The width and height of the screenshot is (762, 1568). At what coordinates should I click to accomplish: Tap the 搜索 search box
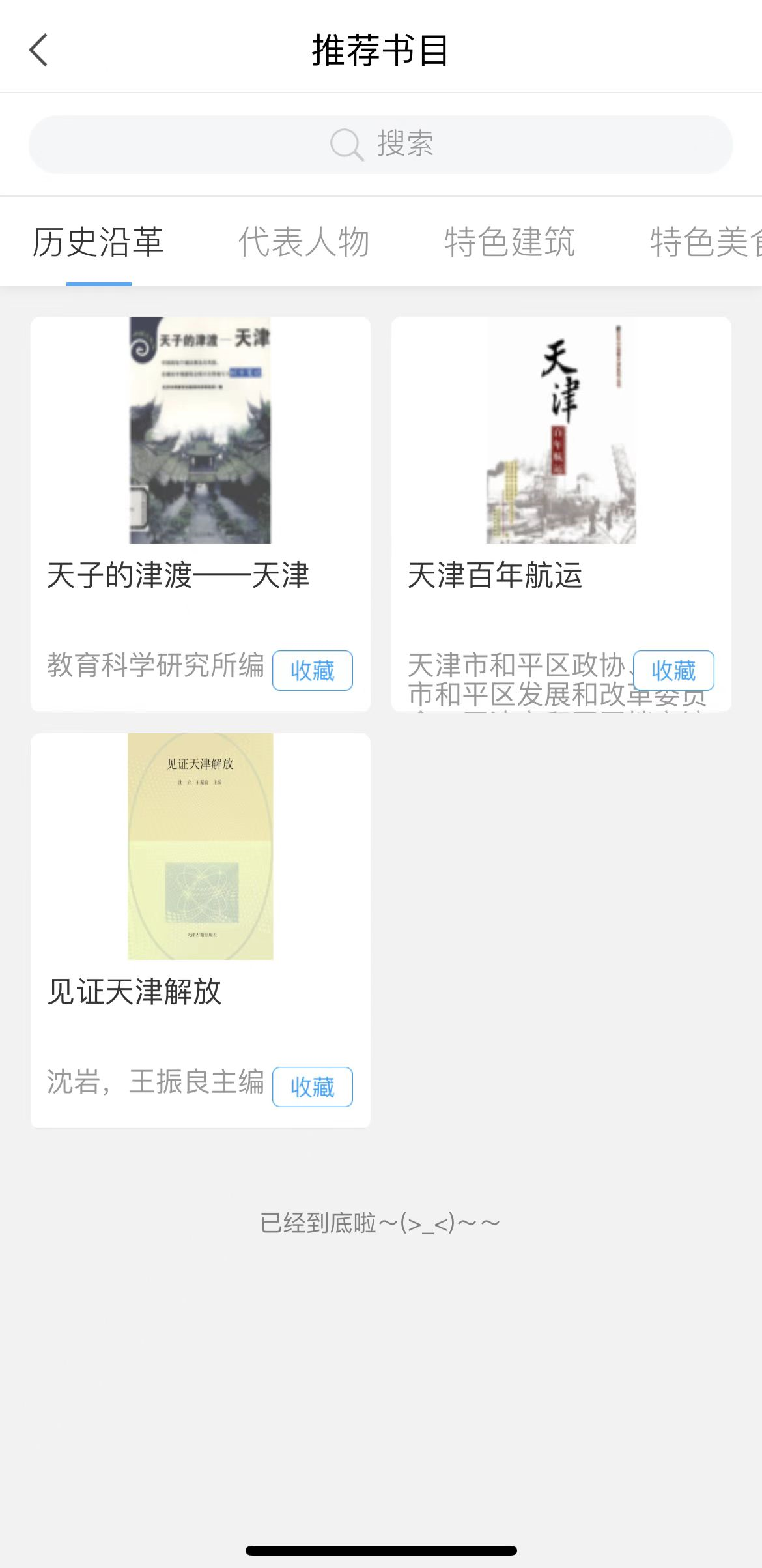click(381, 144)
